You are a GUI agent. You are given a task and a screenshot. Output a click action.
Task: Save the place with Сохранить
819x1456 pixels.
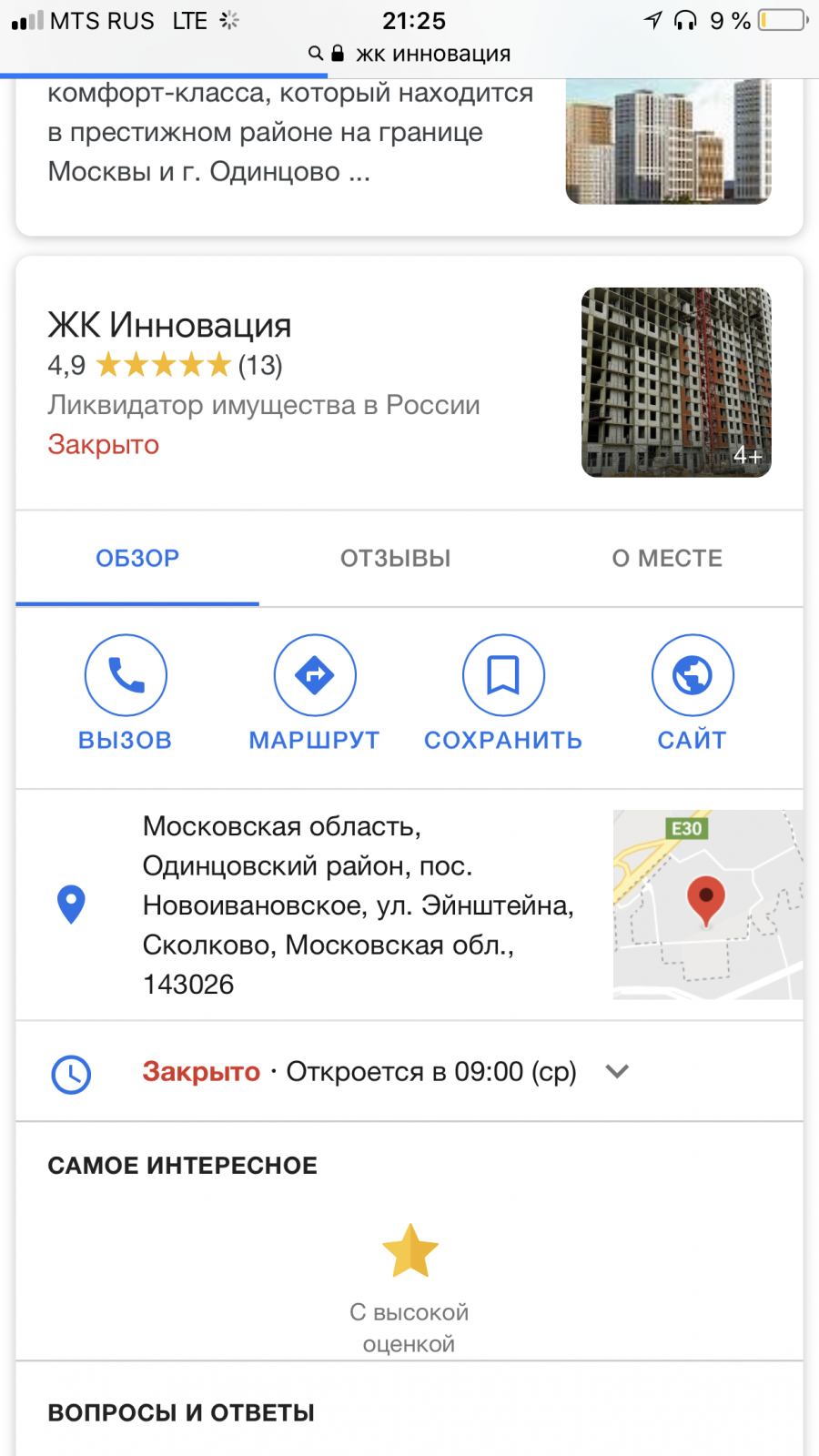[x=503, y=693]
